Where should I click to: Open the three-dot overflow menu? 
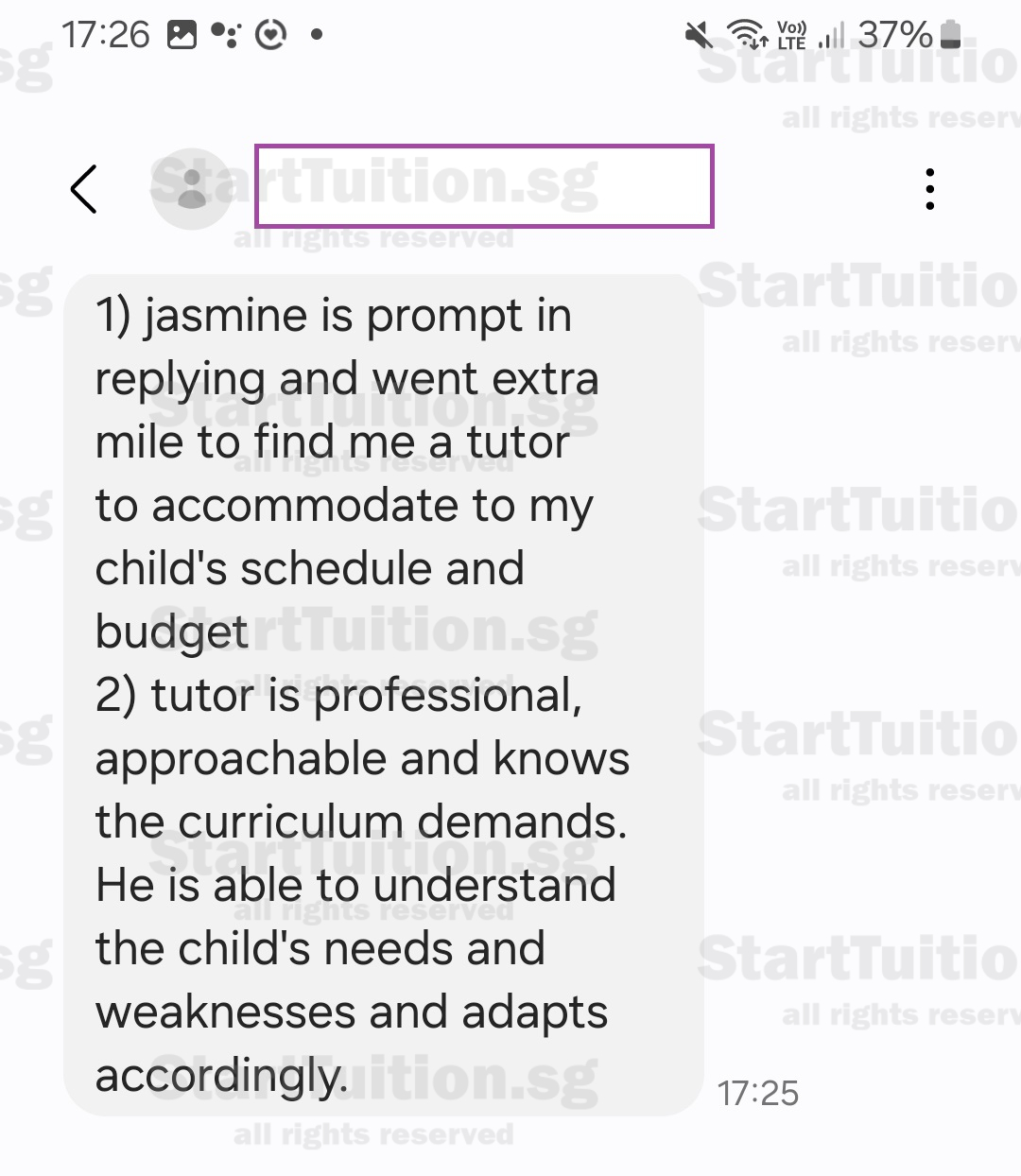click(930, 189)
